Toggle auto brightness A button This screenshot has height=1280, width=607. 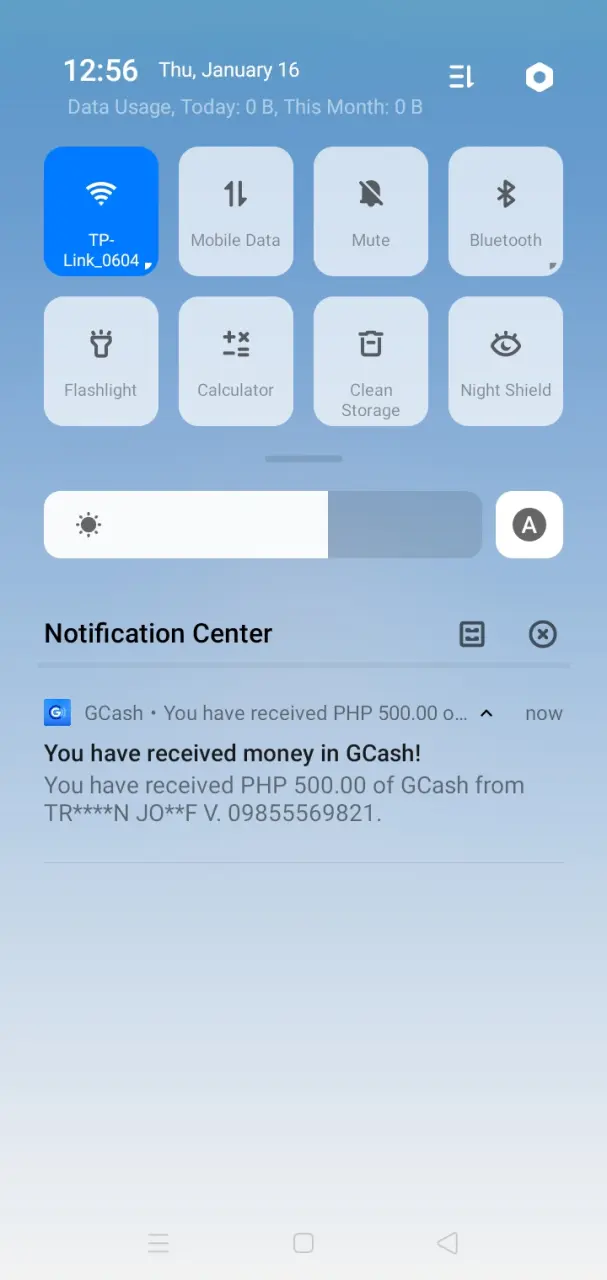coord(529,524)
